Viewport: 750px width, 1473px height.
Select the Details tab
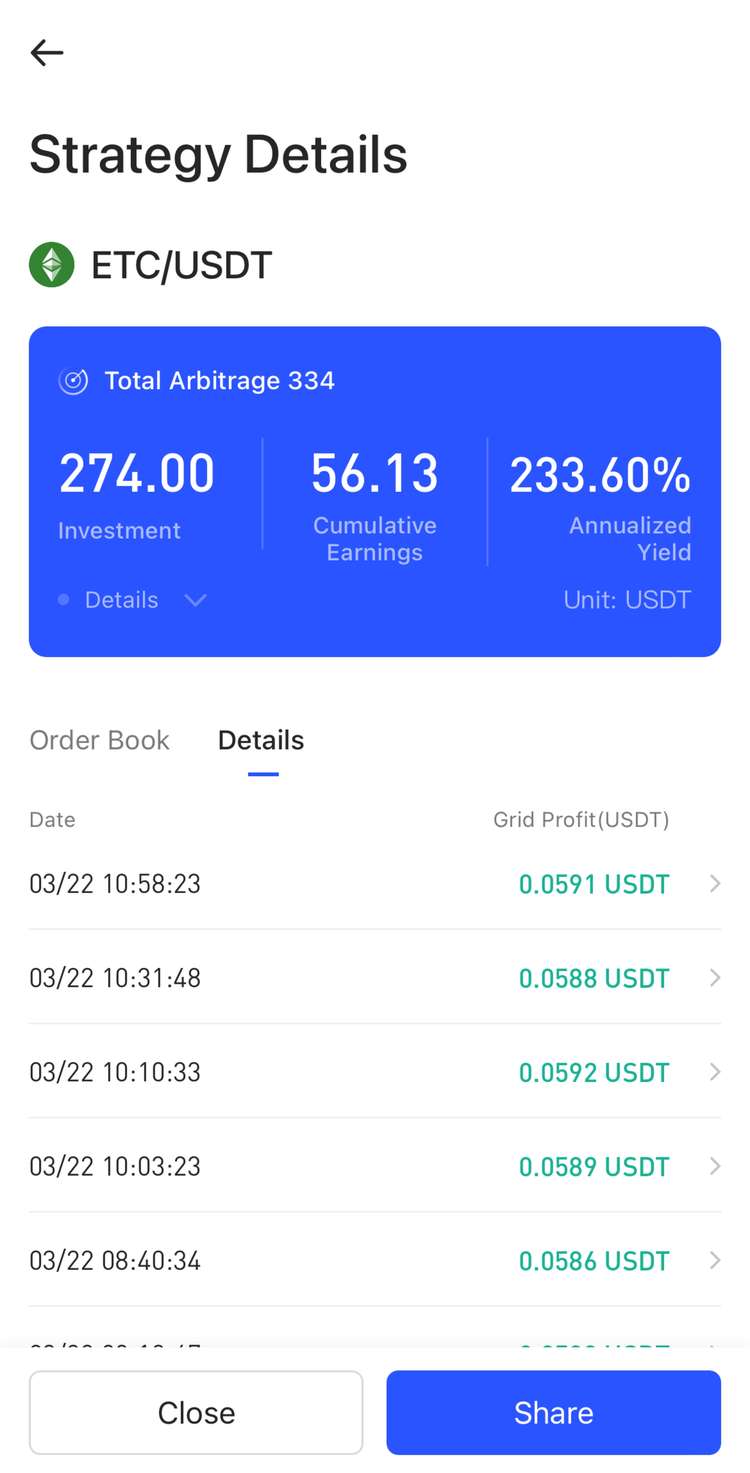(261, 740)
